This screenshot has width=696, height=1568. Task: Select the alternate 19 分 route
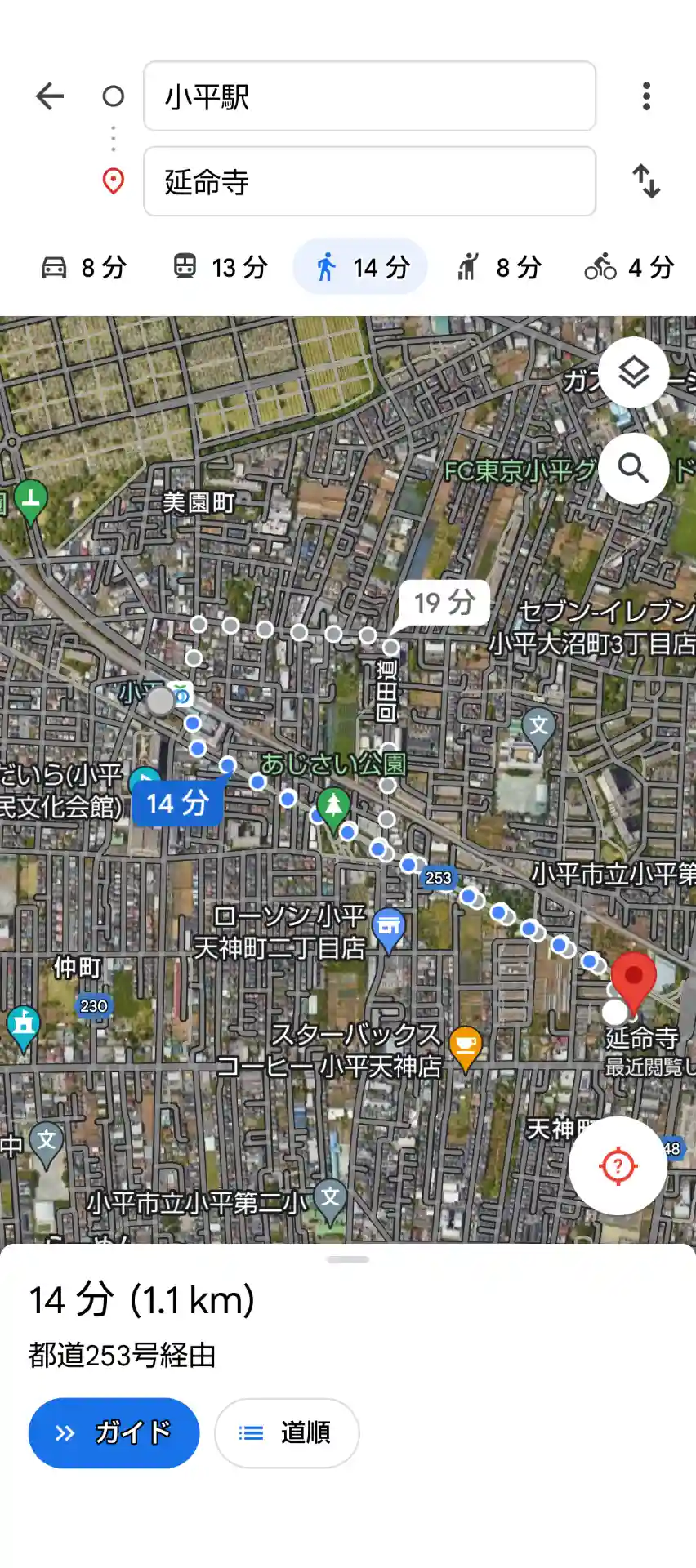444,603
